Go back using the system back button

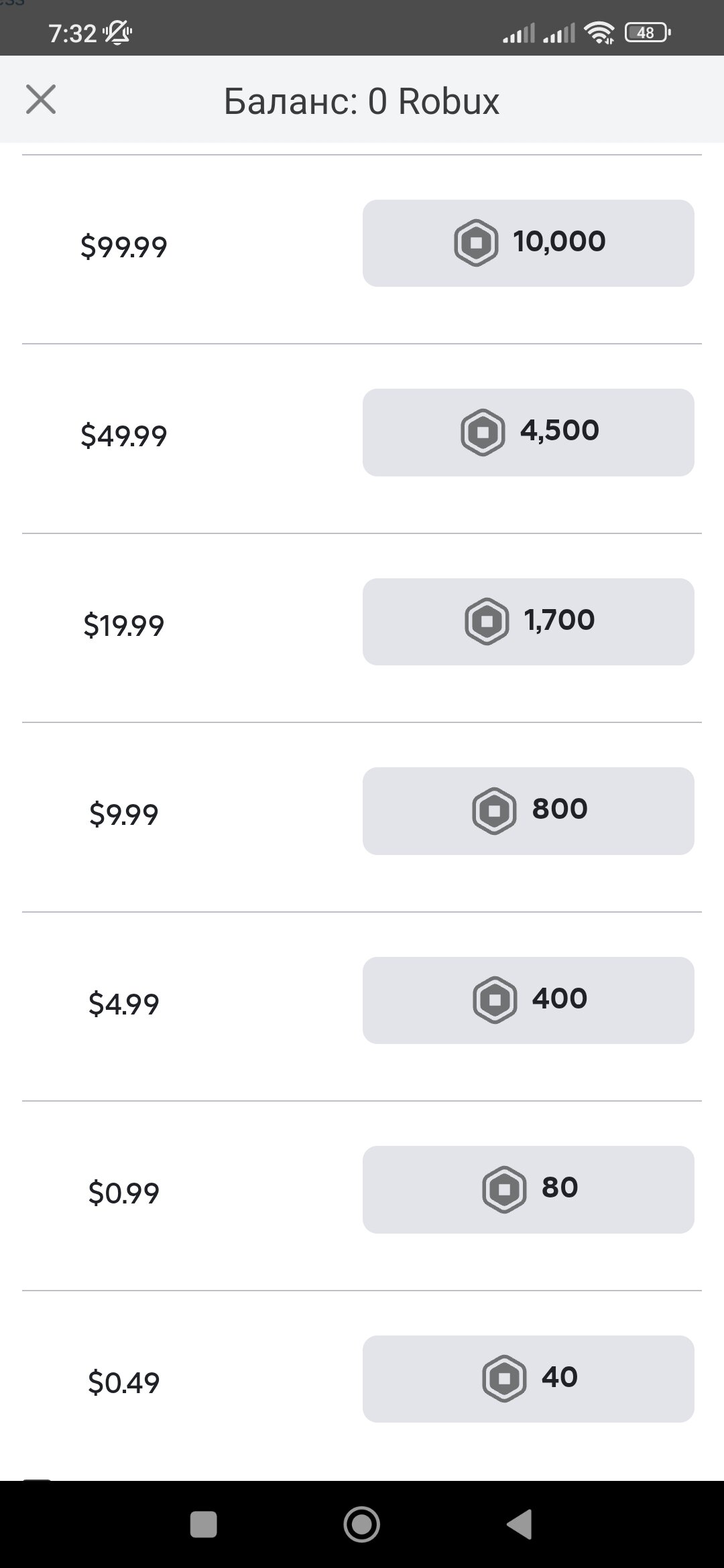tap(520, 1524)
